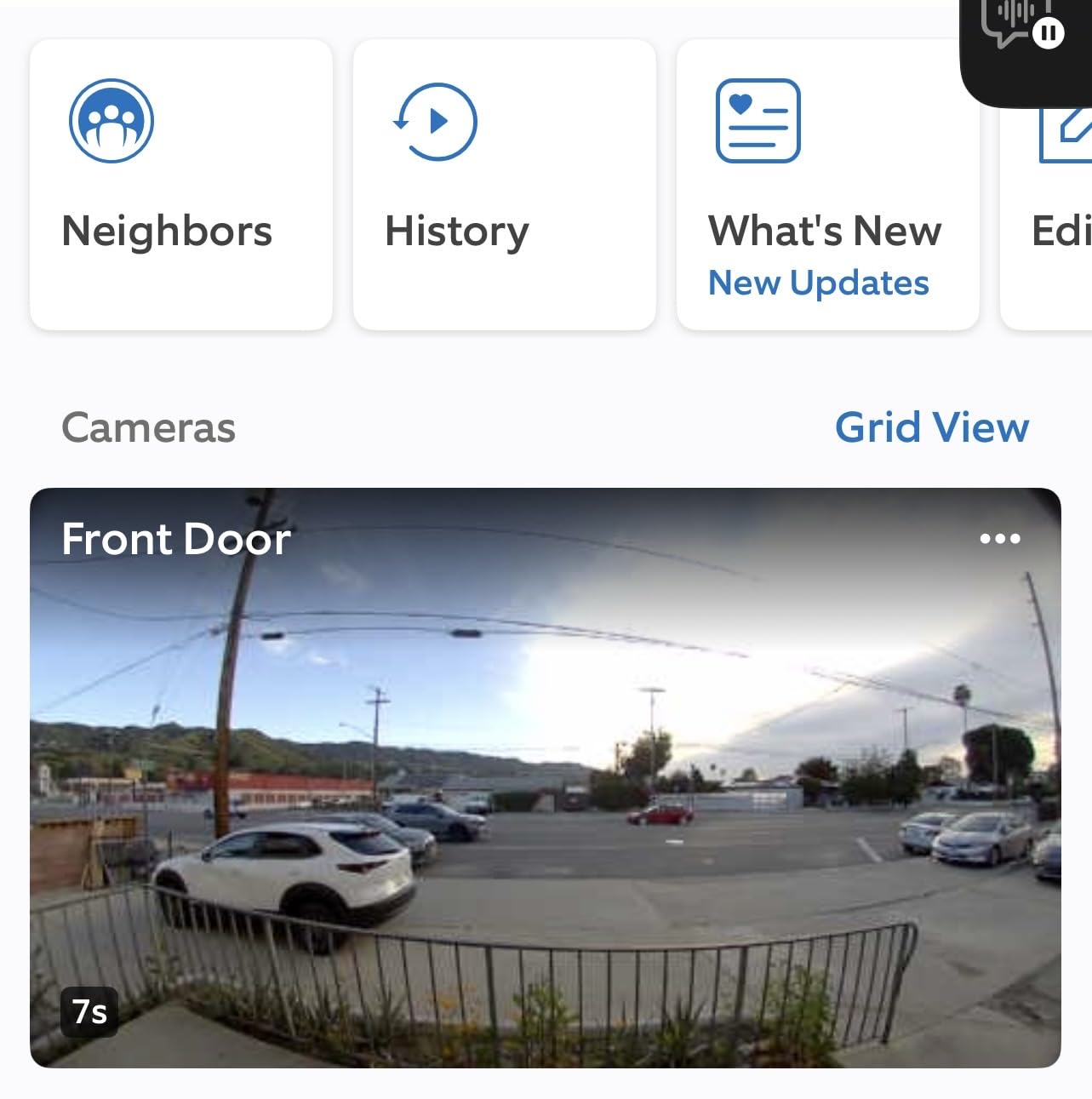
Task: Open the History shortcut card
Action: coord(505,183)
